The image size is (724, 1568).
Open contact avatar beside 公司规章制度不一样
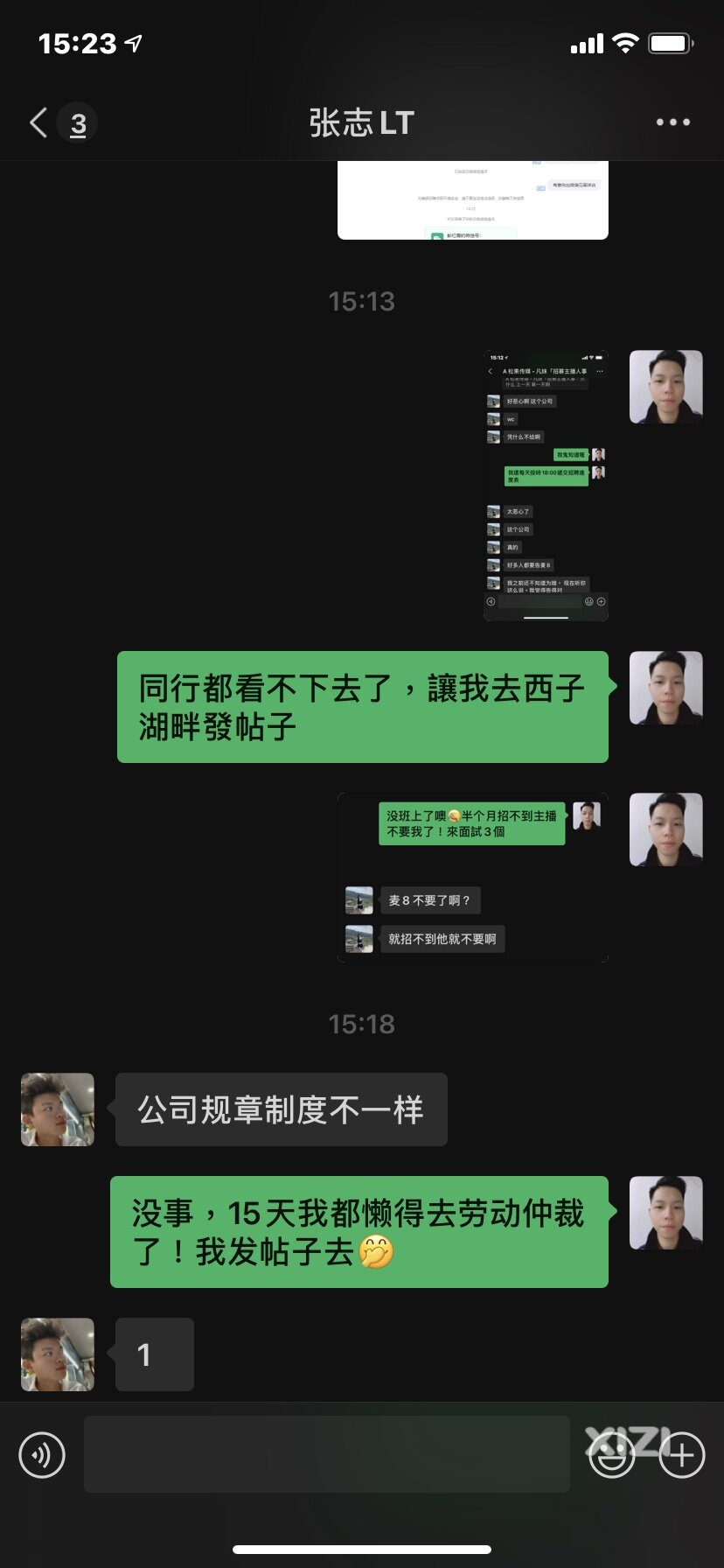coord(58,1109)
